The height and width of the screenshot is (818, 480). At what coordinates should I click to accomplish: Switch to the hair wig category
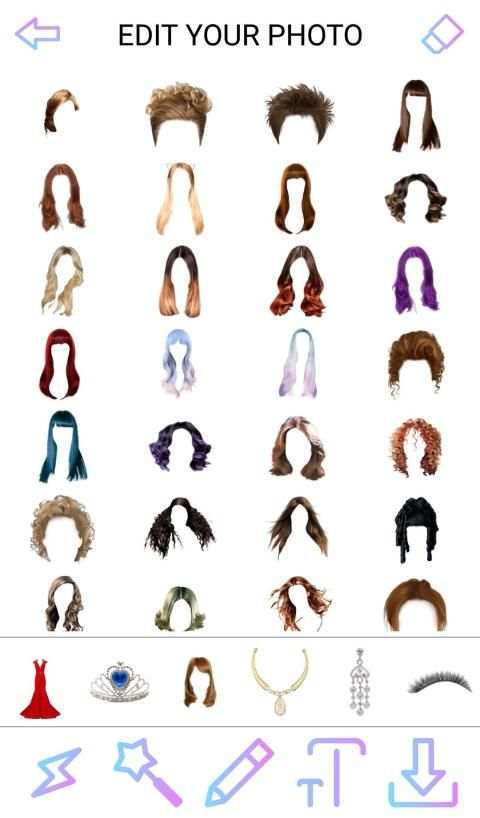[199, 682]
